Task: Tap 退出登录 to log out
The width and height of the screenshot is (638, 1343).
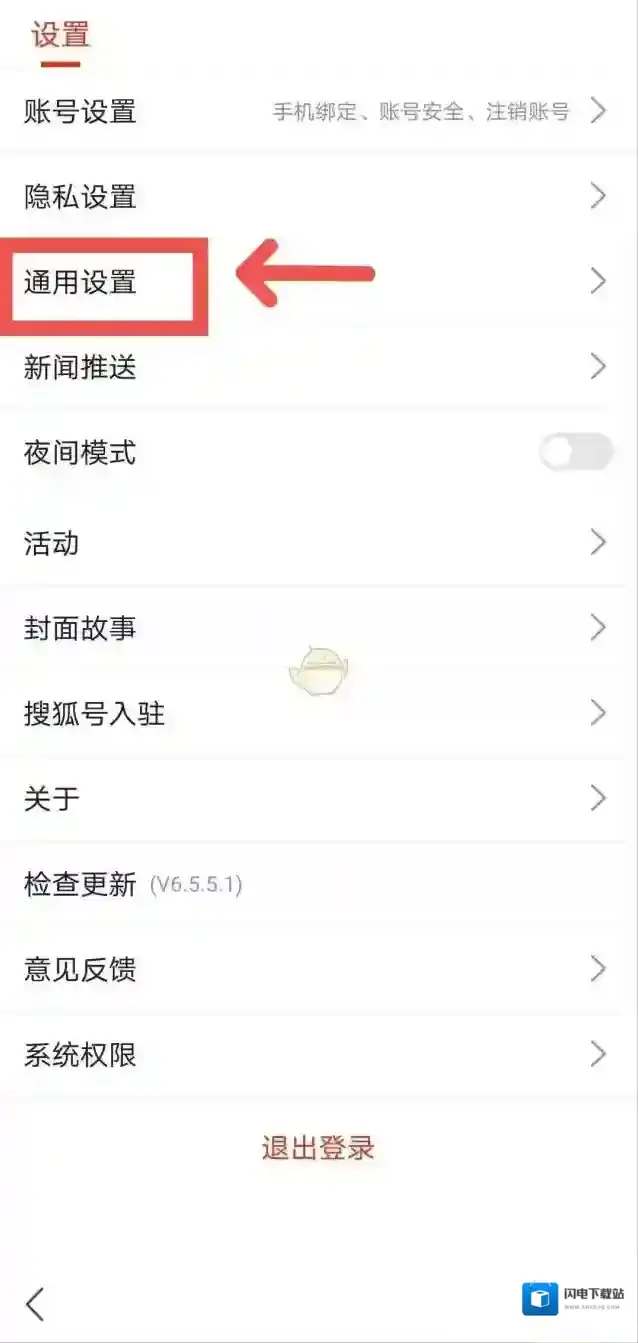Action: [318, 1148]
